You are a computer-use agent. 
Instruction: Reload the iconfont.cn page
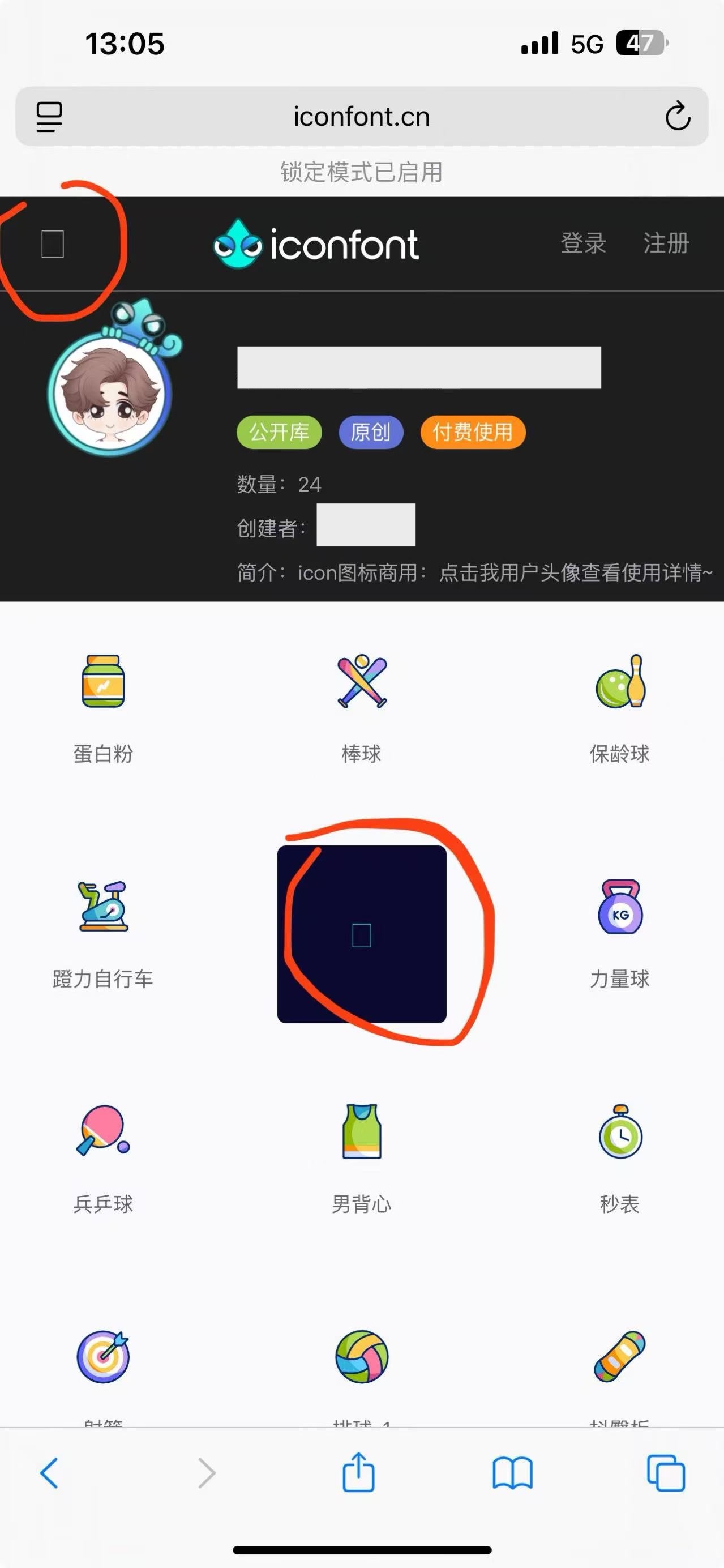pos(677,116)
